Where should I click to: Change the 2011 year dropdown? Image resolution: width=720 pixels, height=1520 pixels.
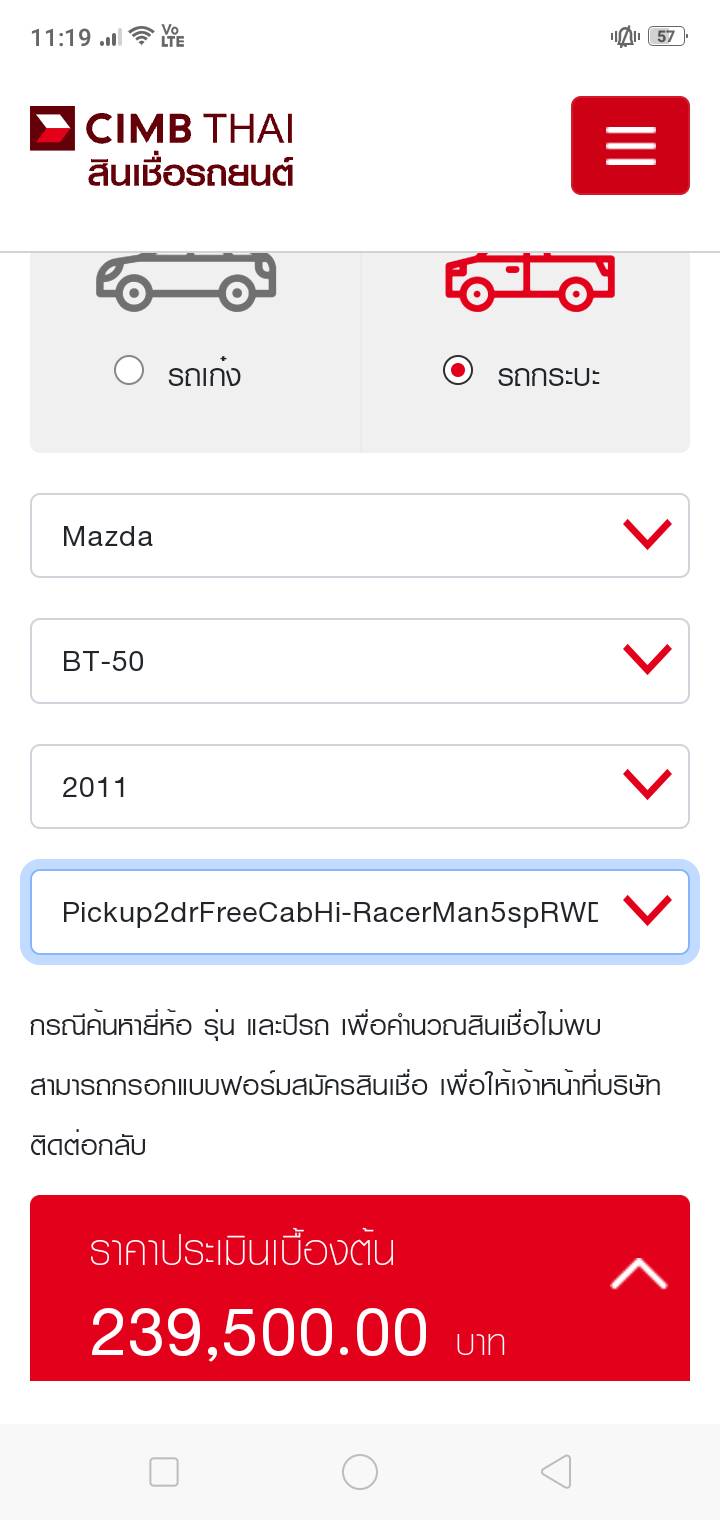(x=360, y=786)
